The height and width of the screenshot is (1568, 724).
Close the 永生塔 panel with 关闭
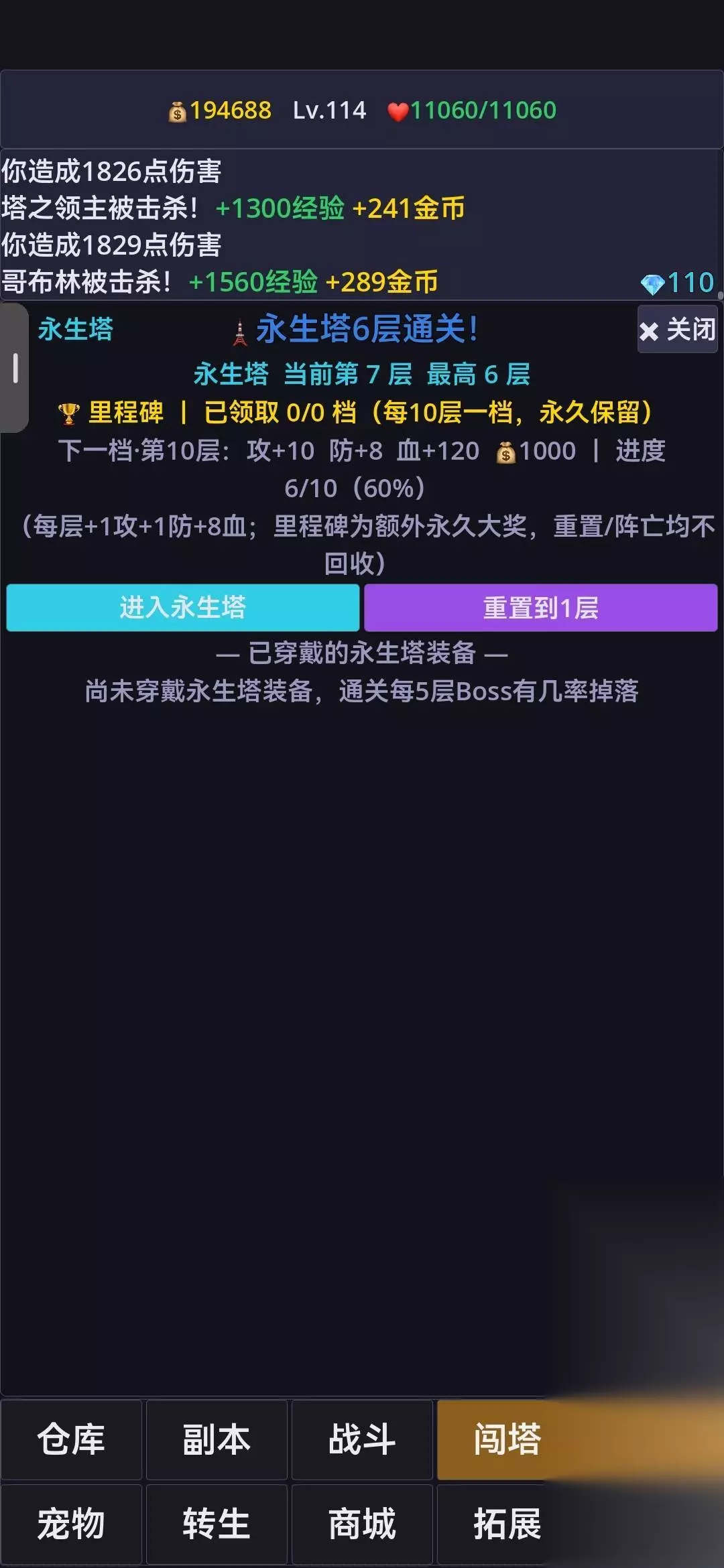coord(677,329)
